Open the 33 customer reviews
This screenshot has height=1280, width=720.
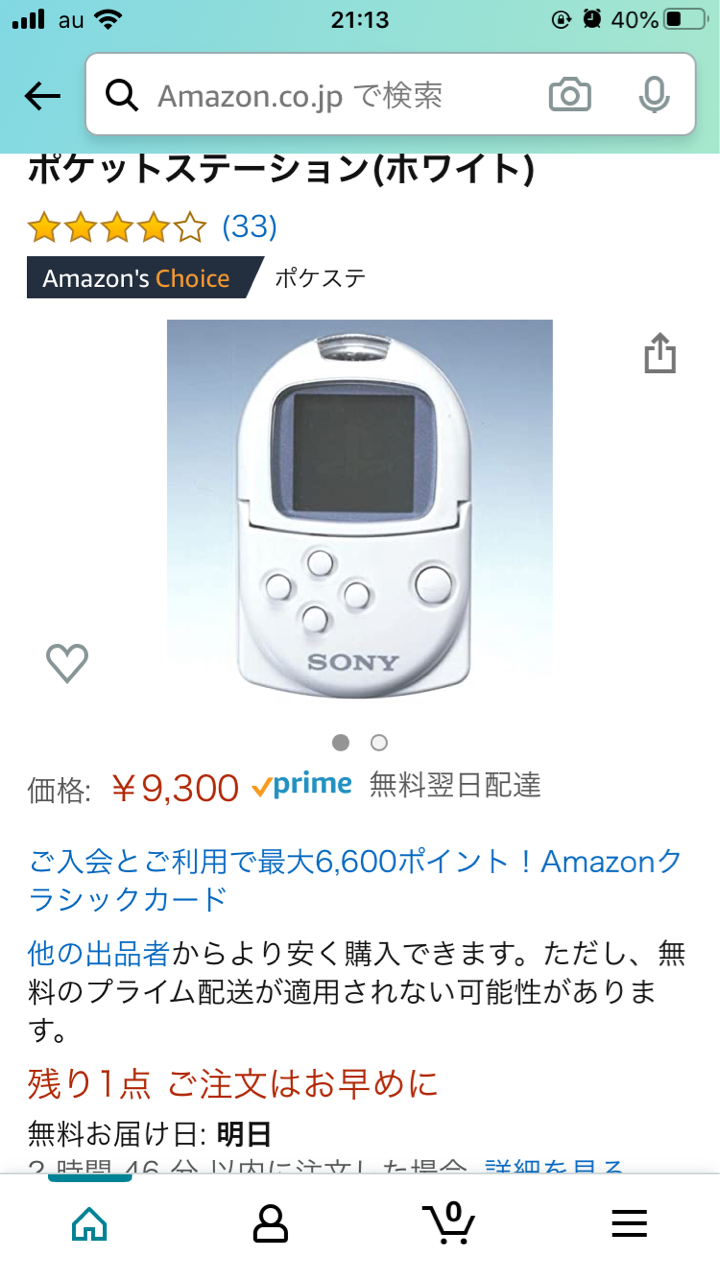(249, 227)
